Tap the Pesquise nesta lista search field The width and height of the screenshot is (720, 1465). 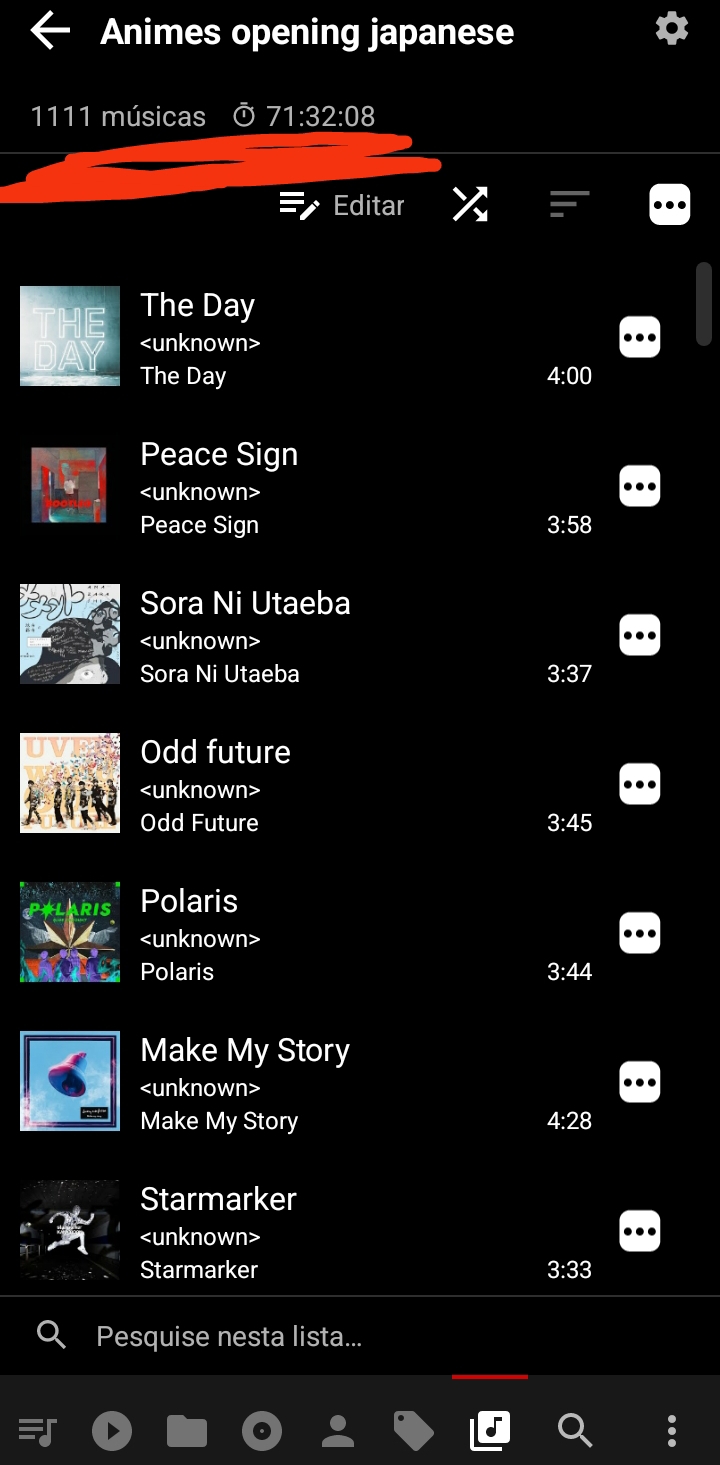pyautogui.click(x=360, y=1336)
